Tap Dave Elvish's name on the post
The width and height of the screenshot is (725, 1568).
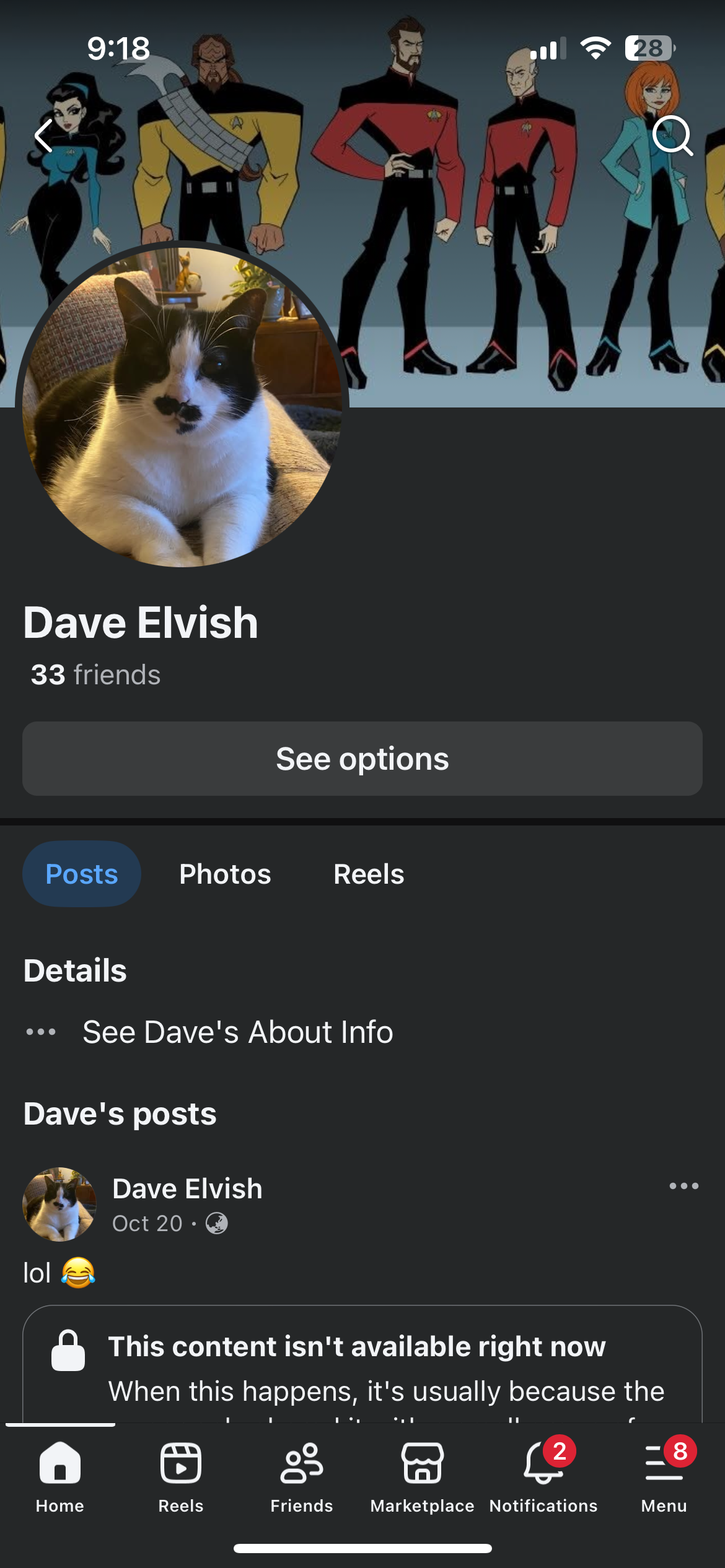pyautogui.click(x=187, y=1188)
